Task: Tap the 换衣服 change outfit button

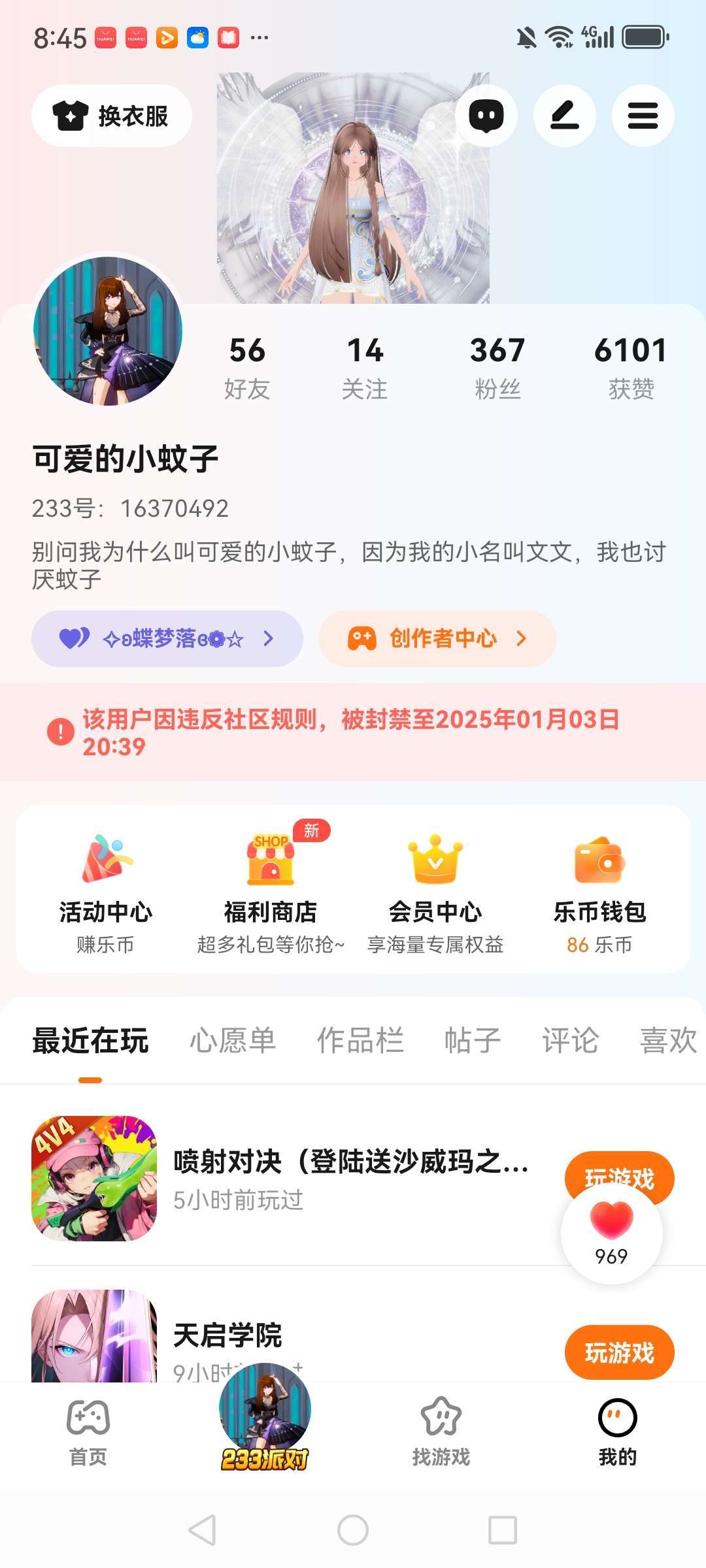Action: tap(112, 116)
